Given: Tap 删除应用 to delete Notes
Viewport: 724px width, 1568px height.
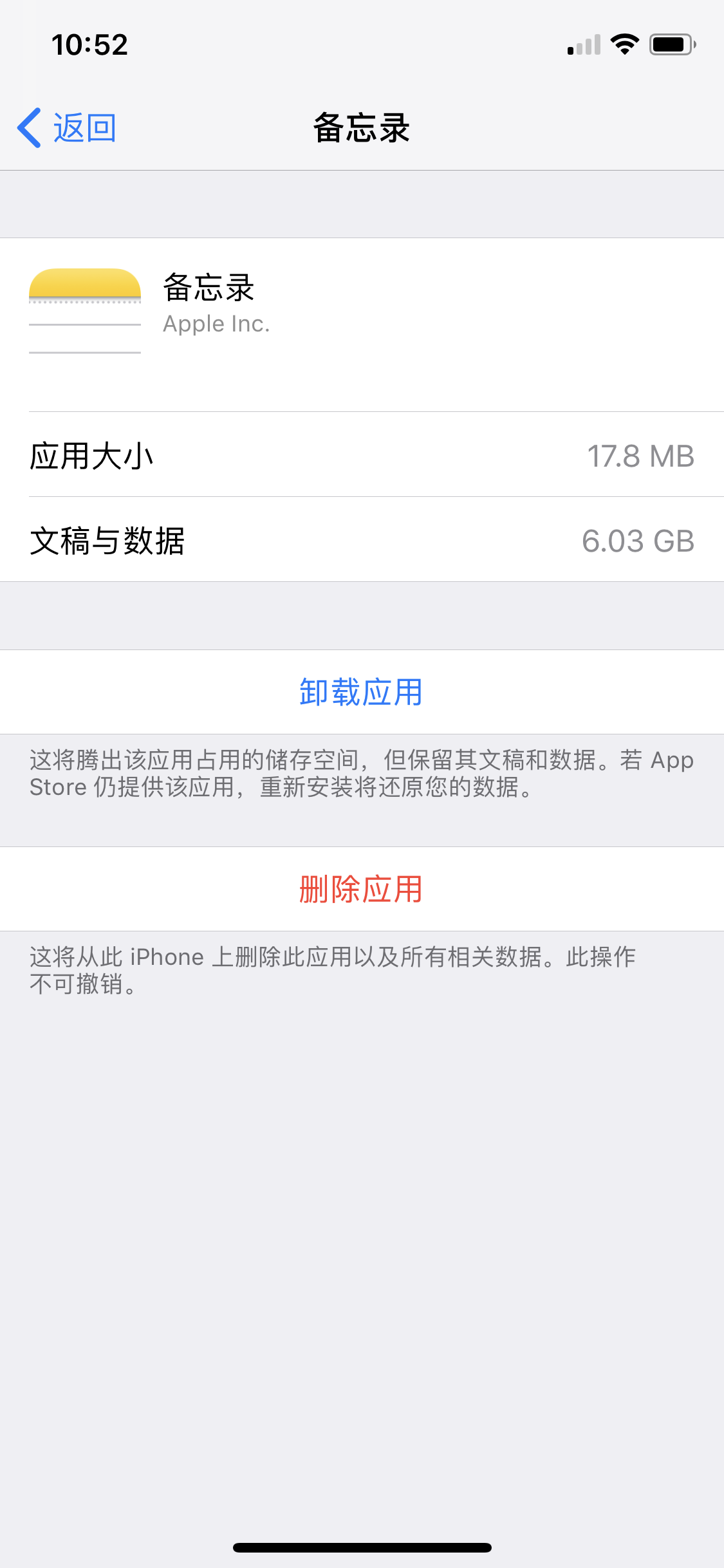Looking at the screenshot, I should click(x=361, y=889).
